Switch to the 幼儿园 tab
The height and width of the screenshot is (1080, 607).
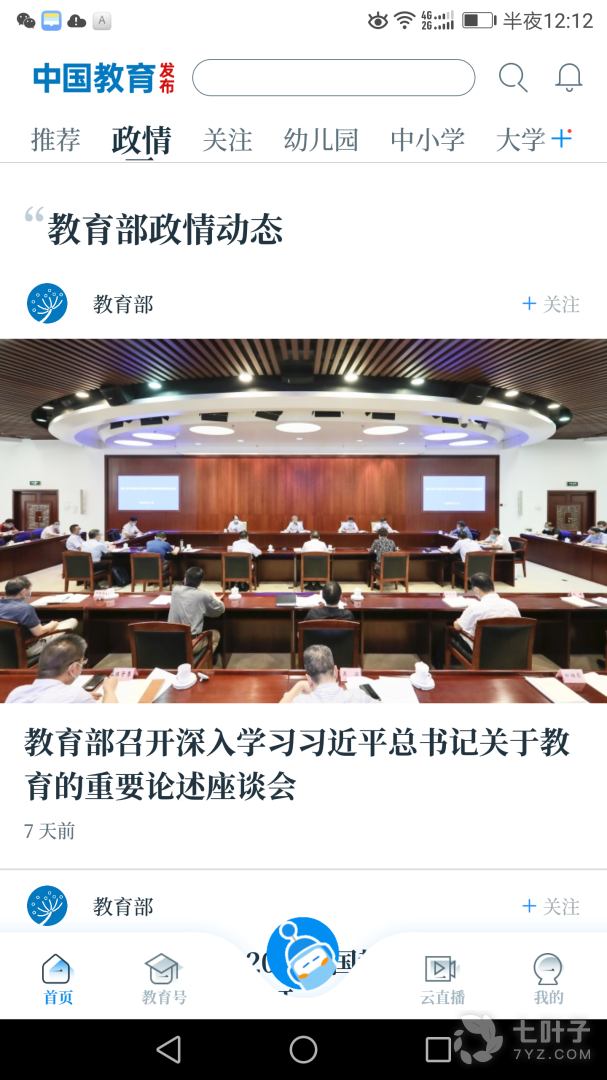pos(321,140)
